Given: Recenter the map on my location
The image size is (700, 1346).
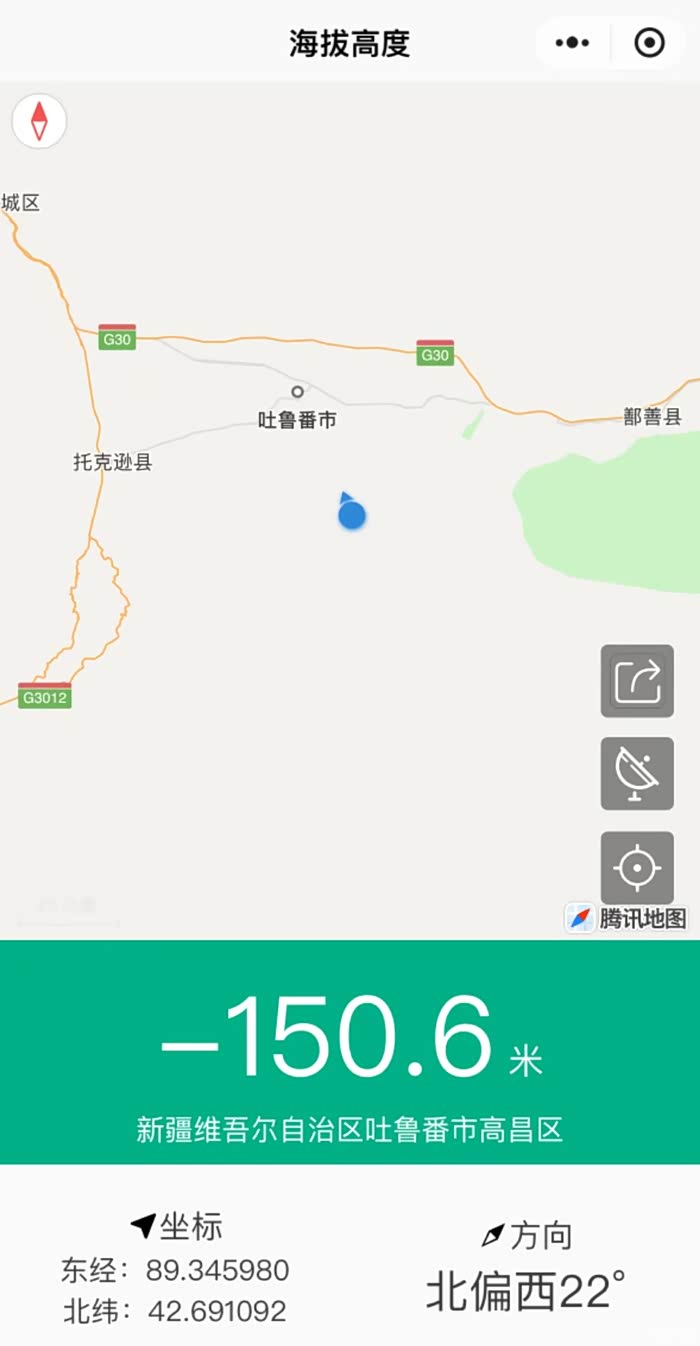Looking at the screenshot, I should click(x=637, y=868).
